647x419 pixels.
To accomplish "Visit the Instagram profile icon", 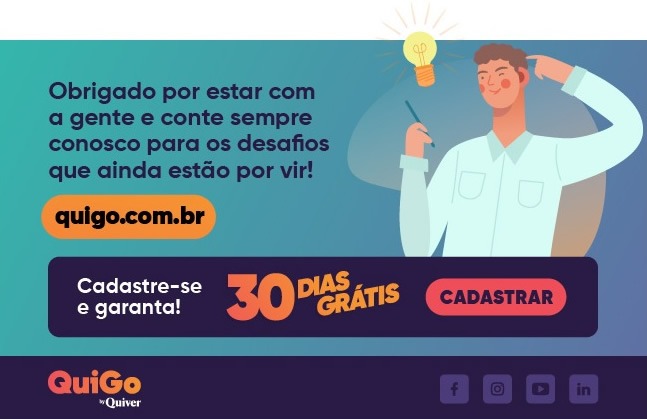I will pos(497,388).
